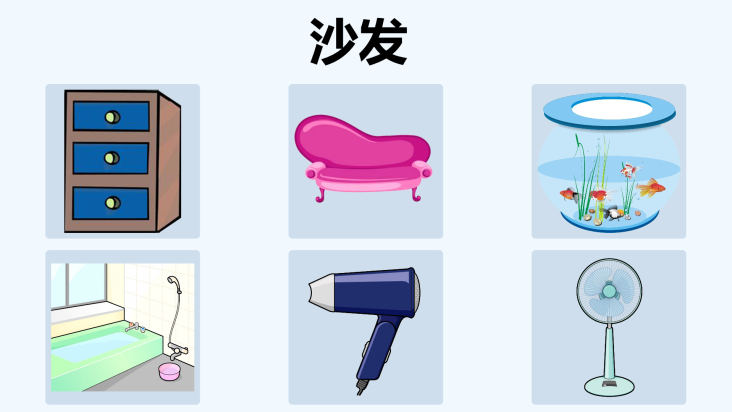Select the pink sofa picture
The image size is (732, 412).
[x=365, y=161]
